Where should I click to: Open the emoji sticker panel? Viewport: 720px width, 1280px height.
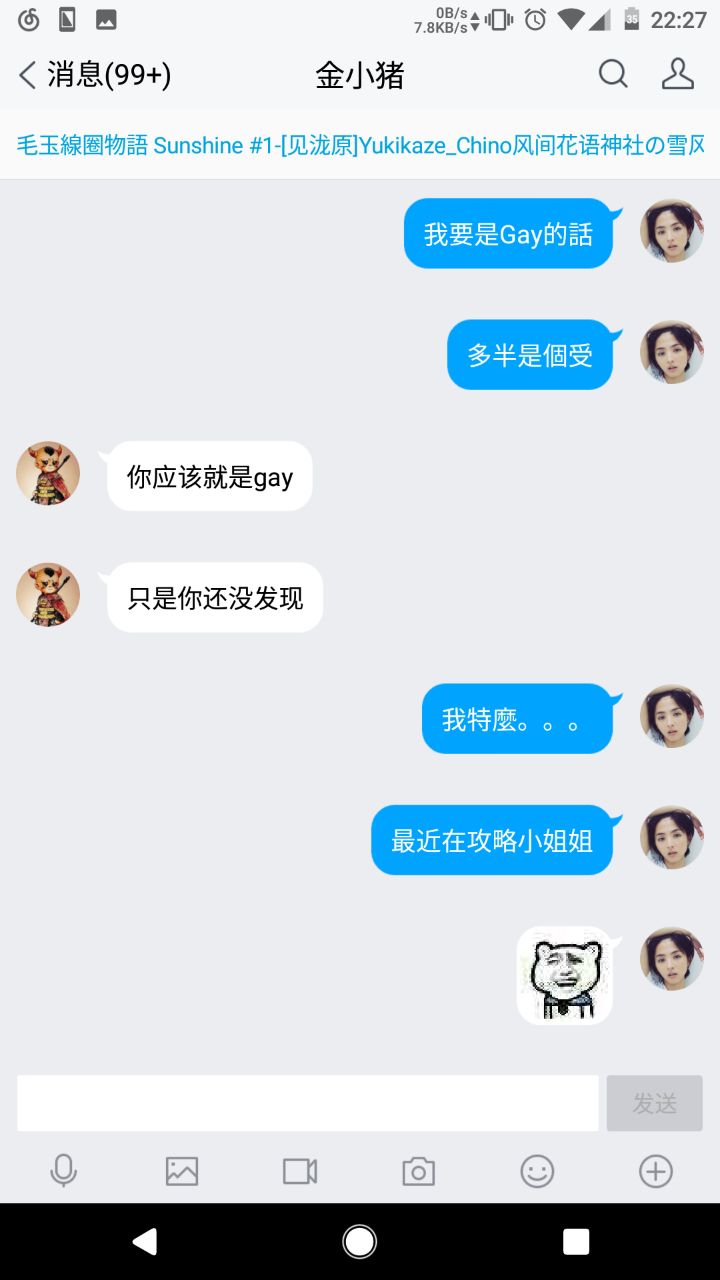tap(537, 1171)
